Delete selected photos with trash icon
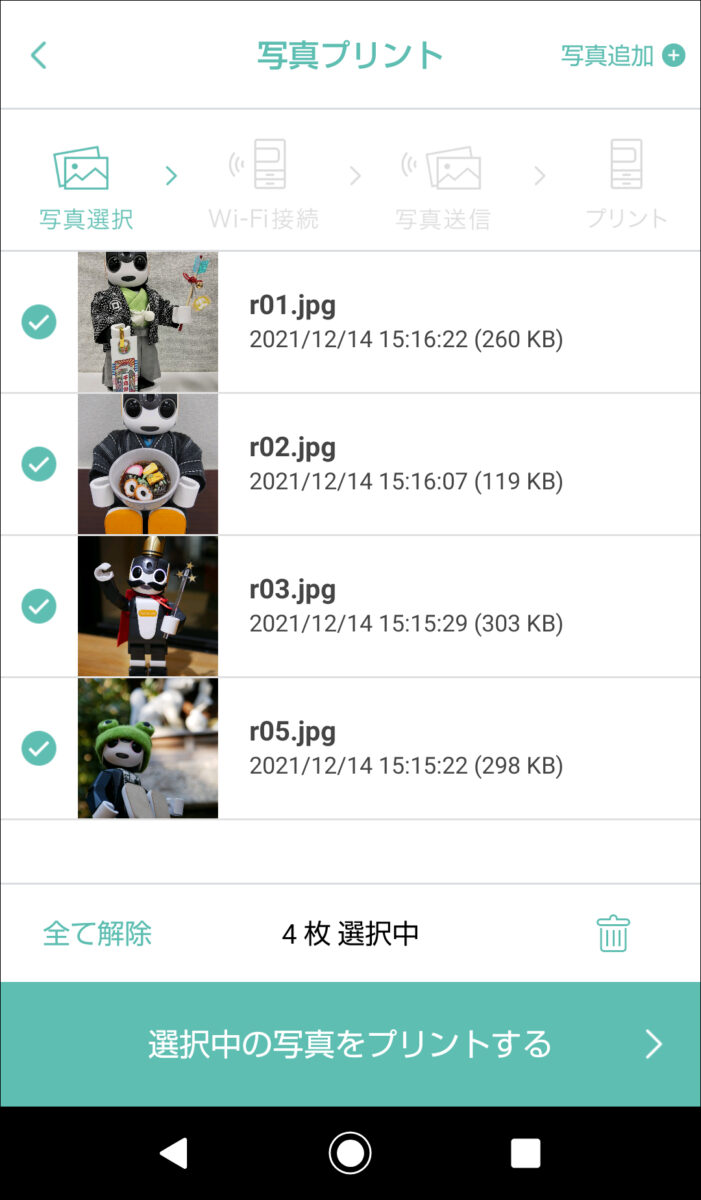 [612, 934]
